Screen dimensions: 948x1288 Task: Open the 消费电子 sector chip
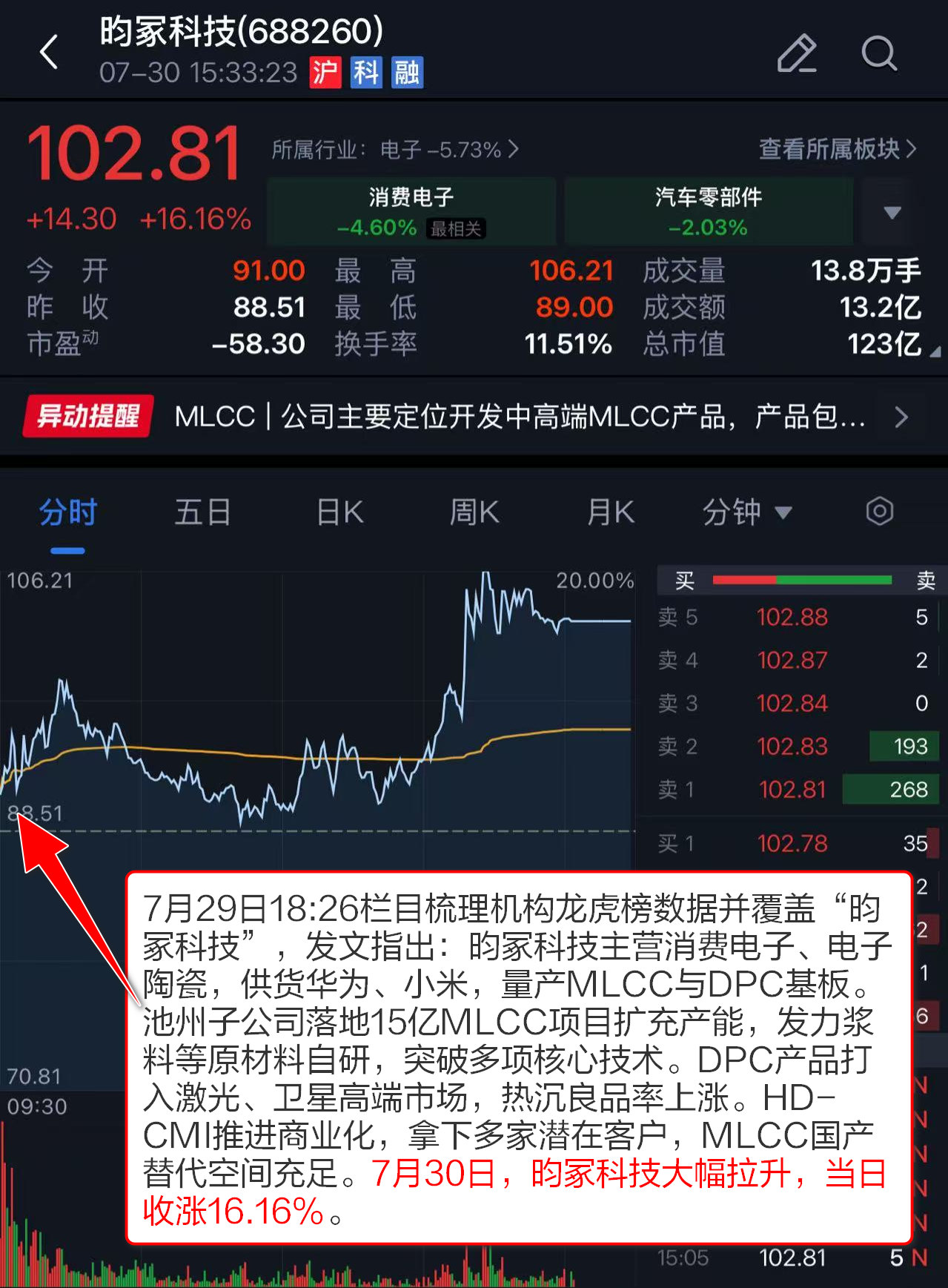click(411, 211)
